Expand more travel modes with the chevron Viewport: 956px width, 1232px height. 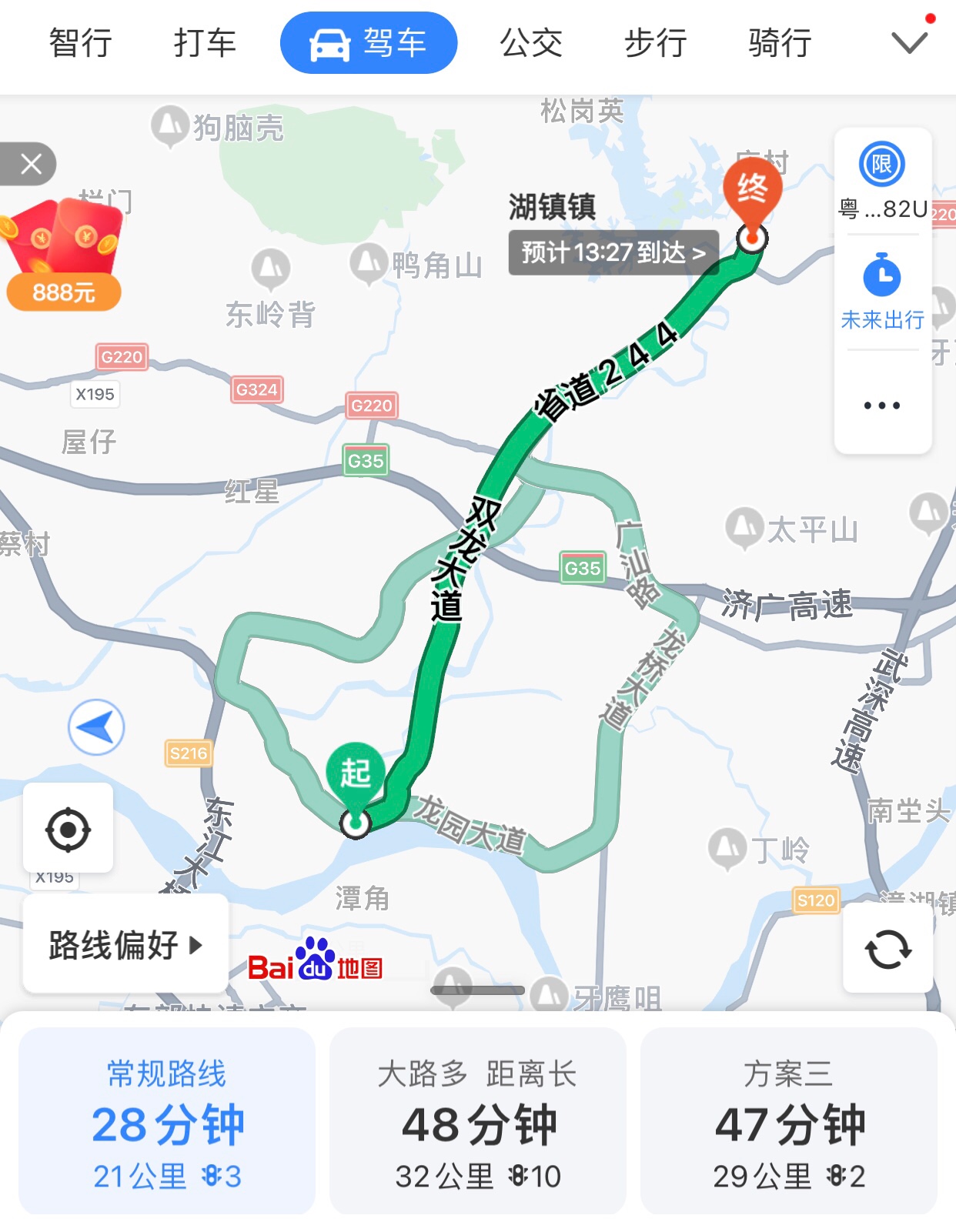pyautogui.click(x=909, y=42)
